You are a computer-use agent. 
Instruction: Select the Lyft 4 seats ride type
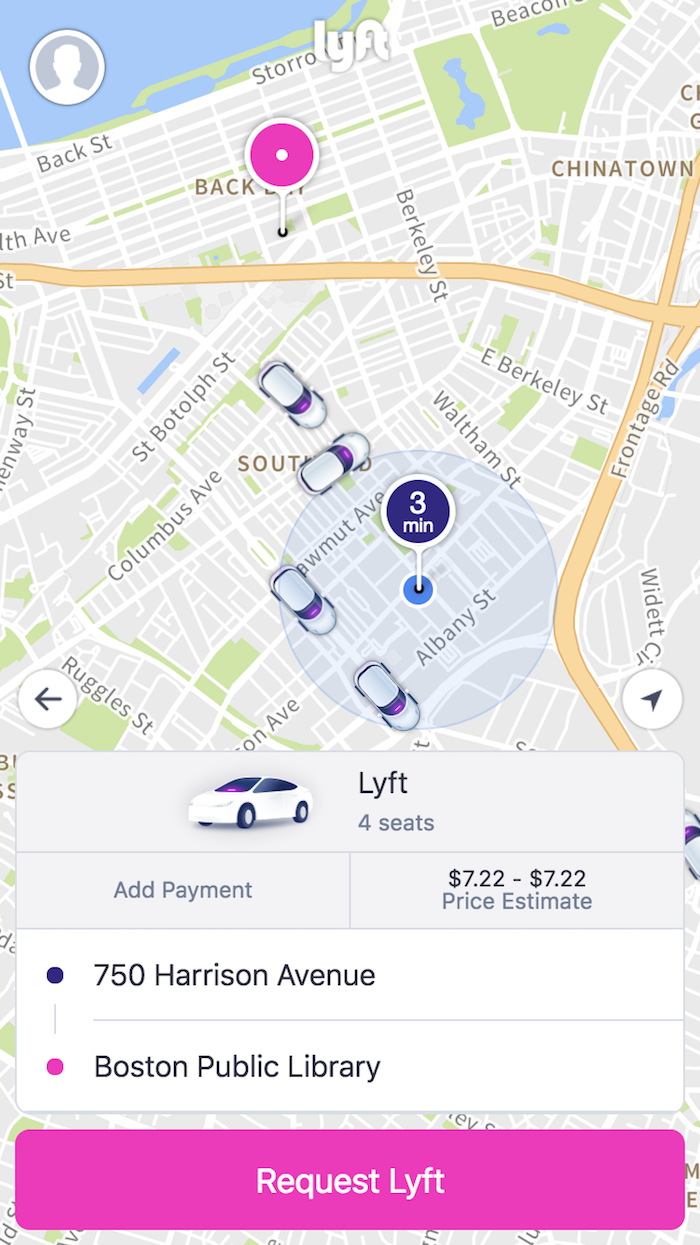pos(350,802)
